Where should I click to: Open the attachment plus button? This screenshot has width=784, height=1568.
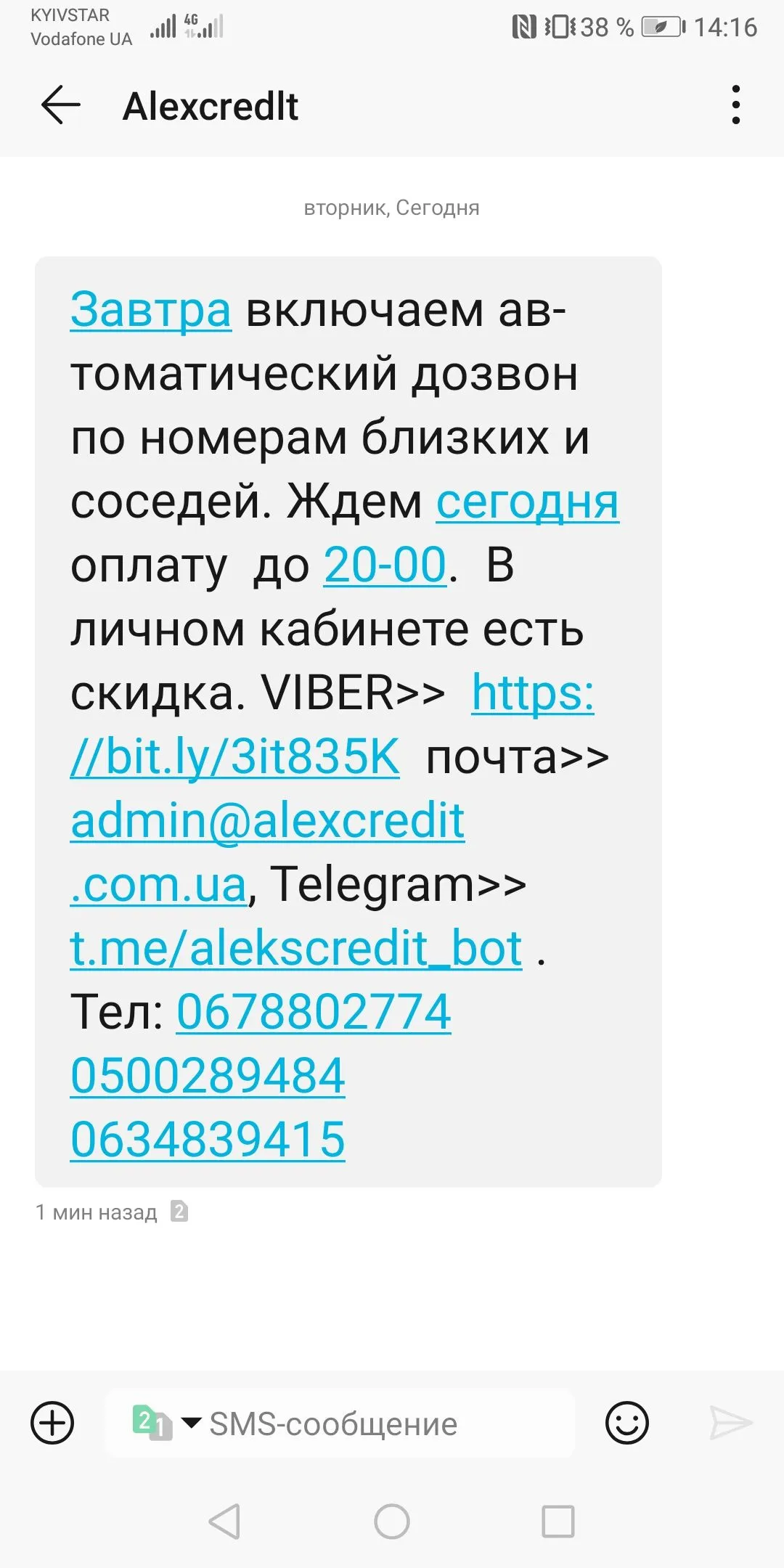(x=52, y=1422)
